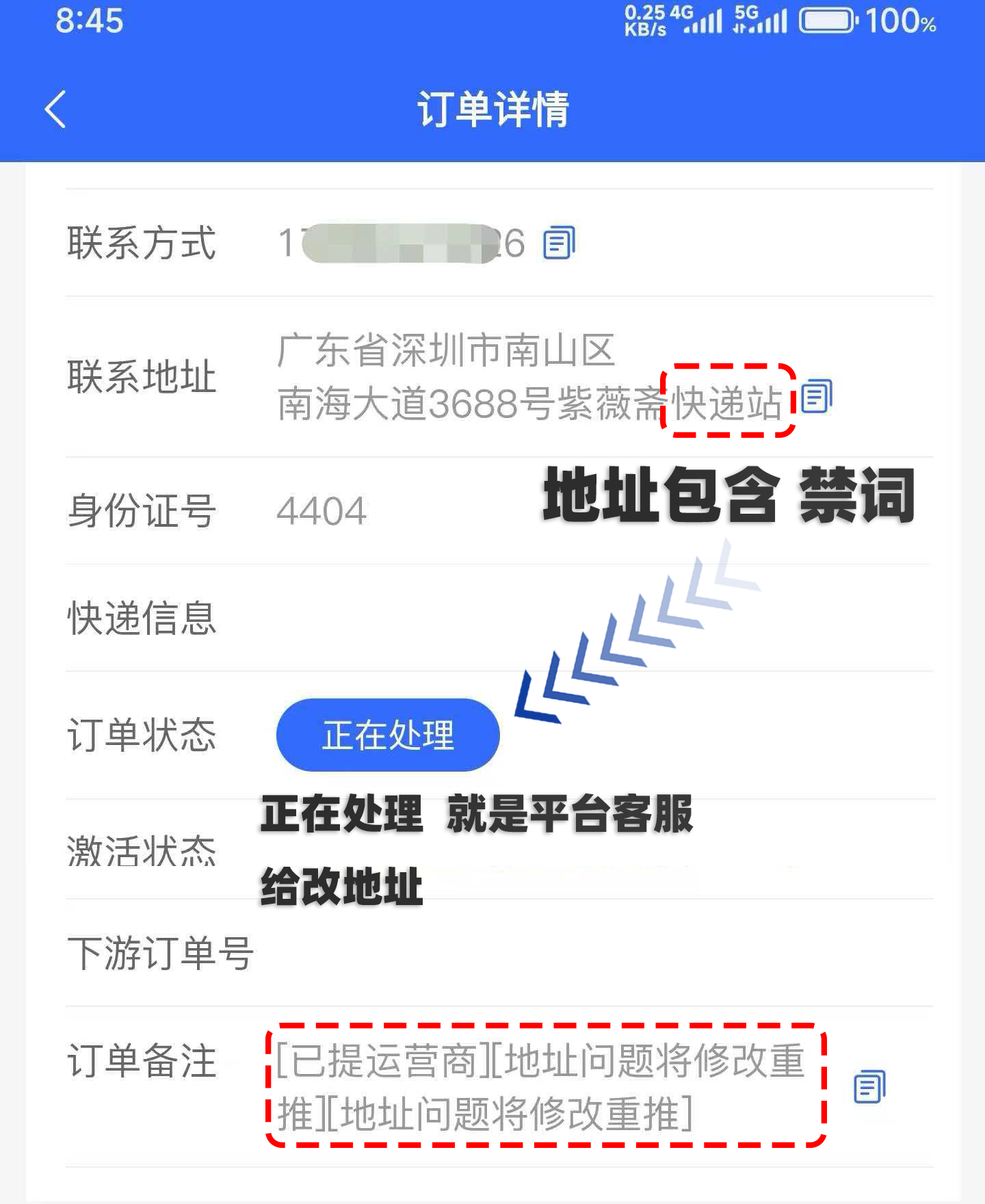Copy the 联系地址 address text
This screenshot has width=985, height=1204.
point(816,396)
